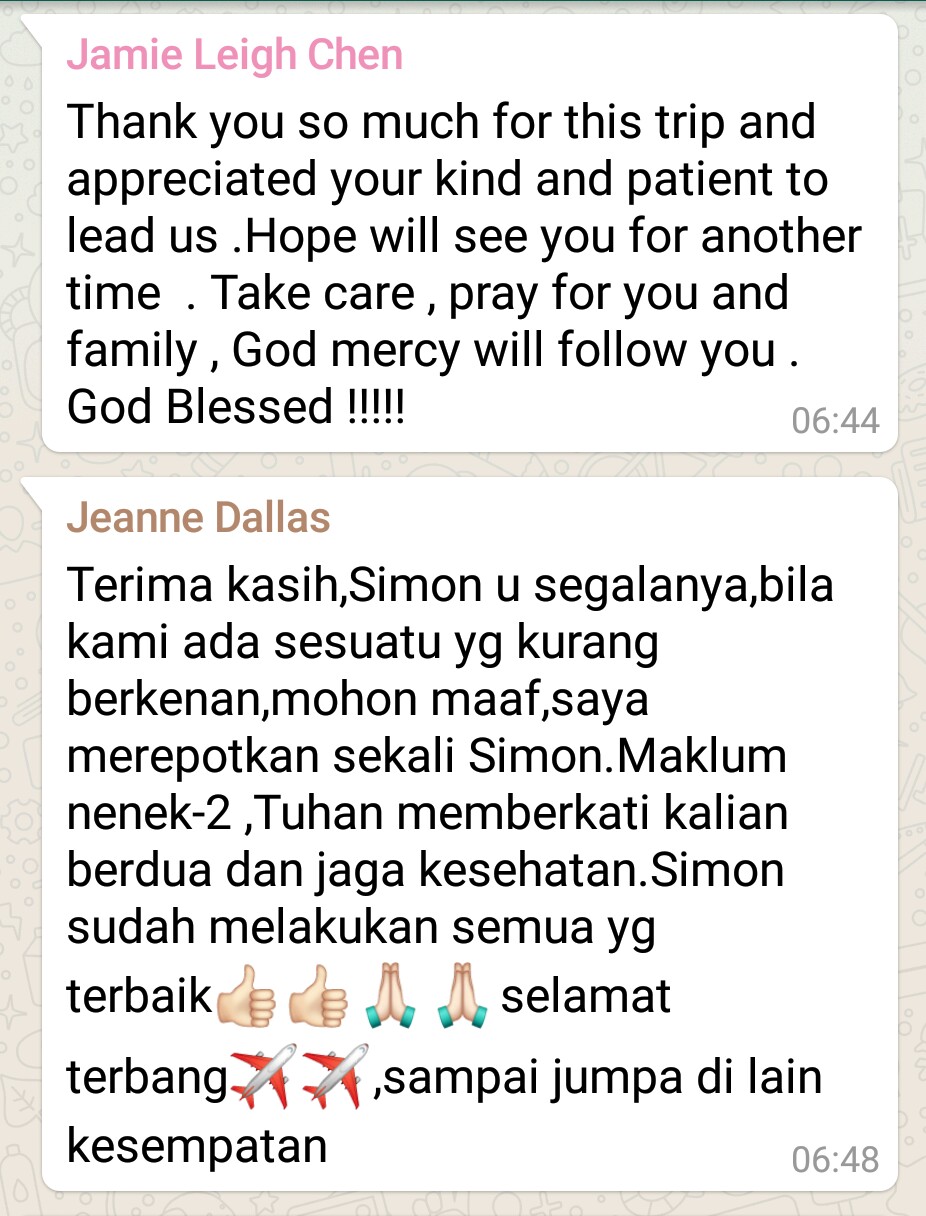
Task: Tap the Jeanne Dallas sender name
Action: [198, 518]
